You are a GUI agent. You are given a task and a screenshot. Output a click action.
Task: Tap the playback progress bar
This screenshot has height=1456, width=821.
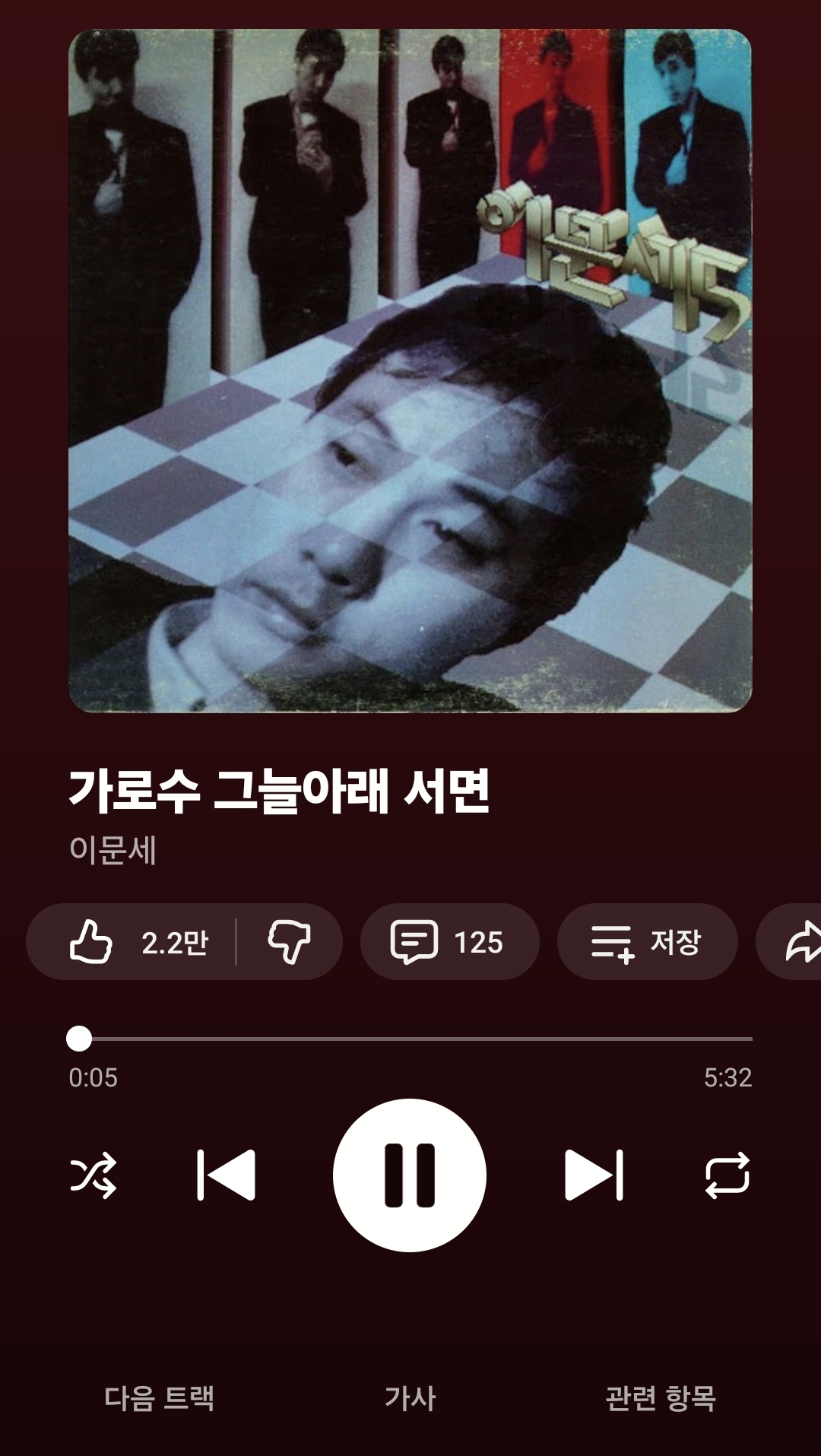point(410,1039)
